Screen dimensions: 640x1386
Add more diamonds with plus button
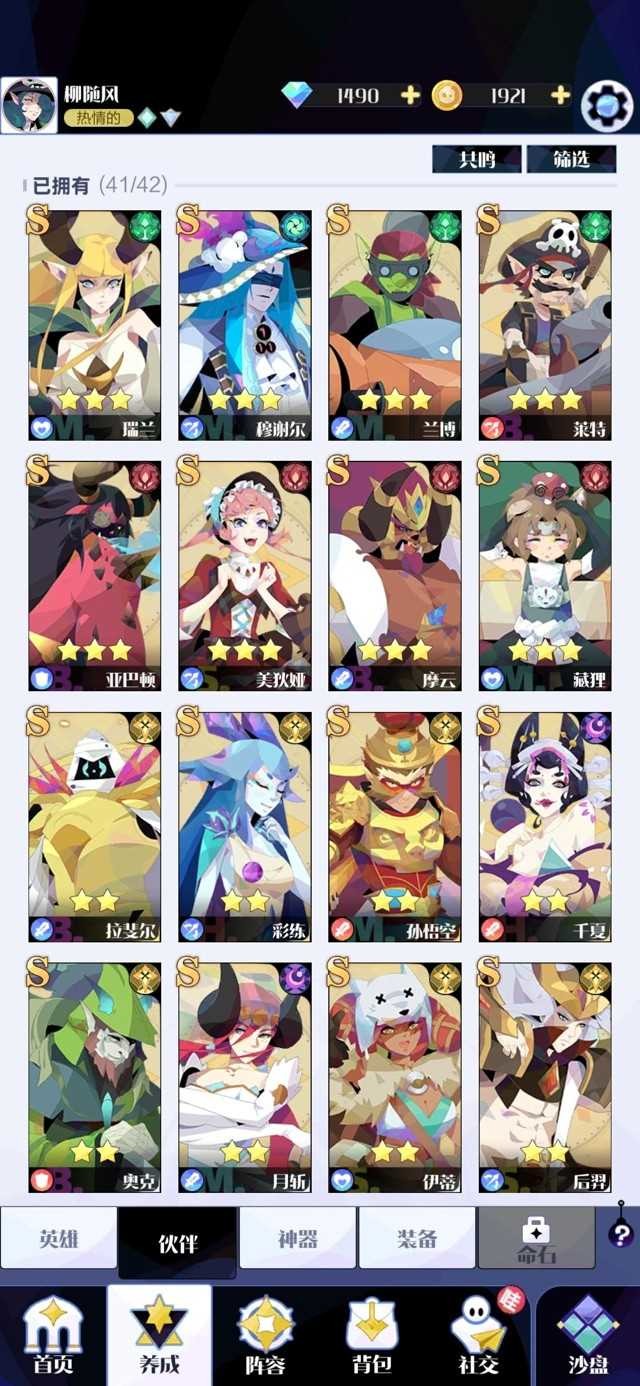(410, 95)
